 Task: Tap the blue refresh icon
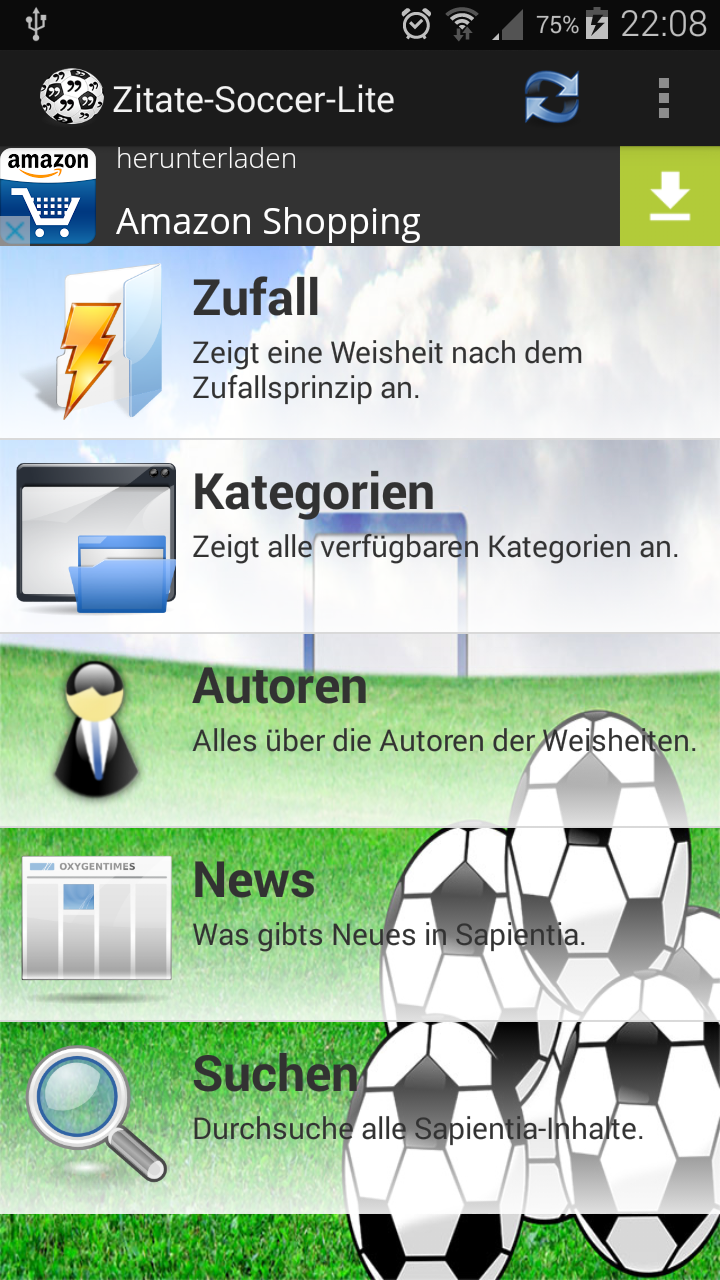(x=552, y=99)
